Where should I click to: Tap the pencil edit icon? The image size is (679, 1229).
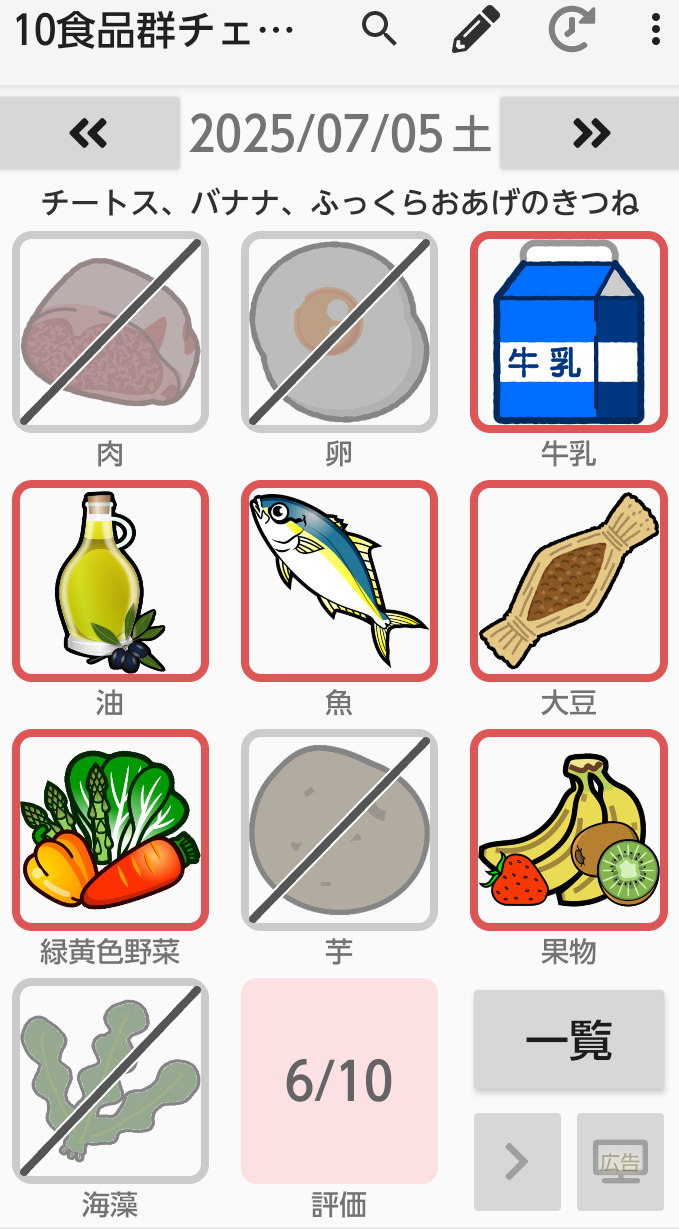point(475,30)
